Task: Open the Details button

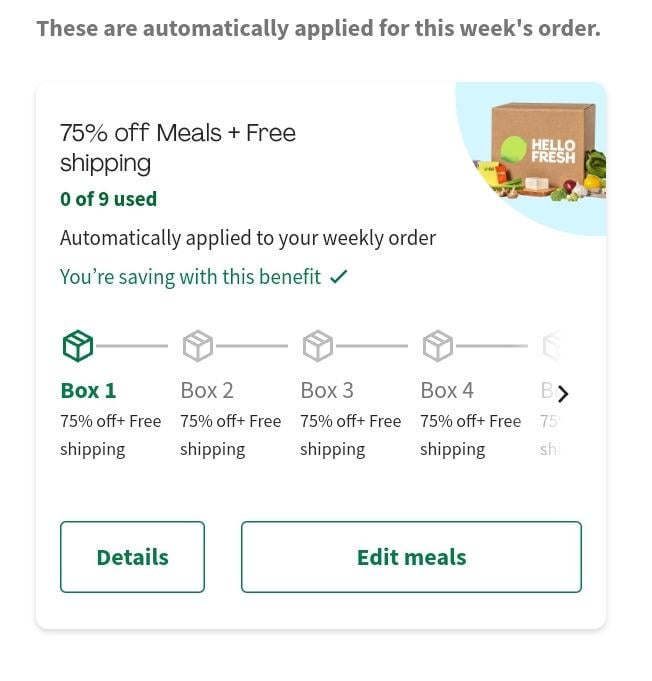Action: [x=132, y=557]
